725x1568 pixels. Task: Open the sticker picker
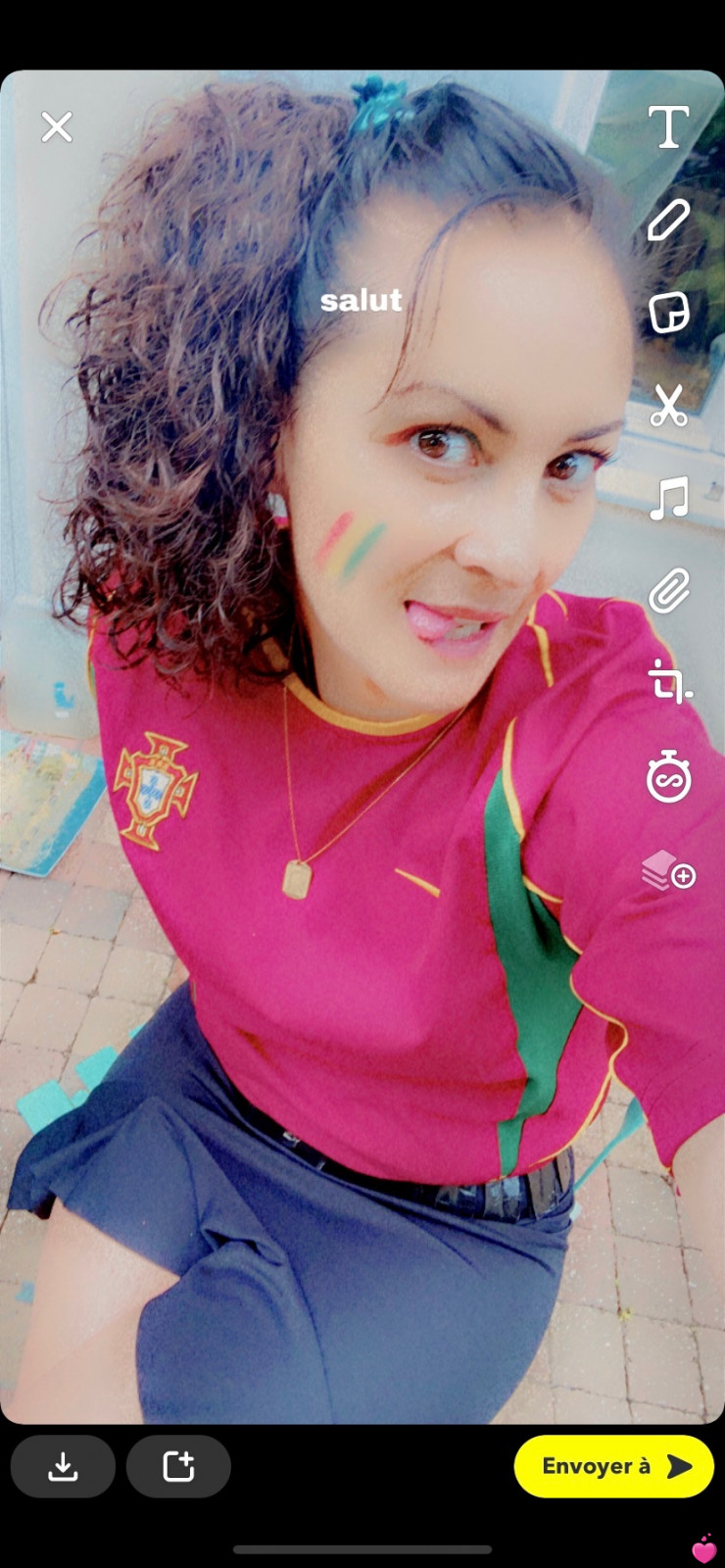click(668, 313)
